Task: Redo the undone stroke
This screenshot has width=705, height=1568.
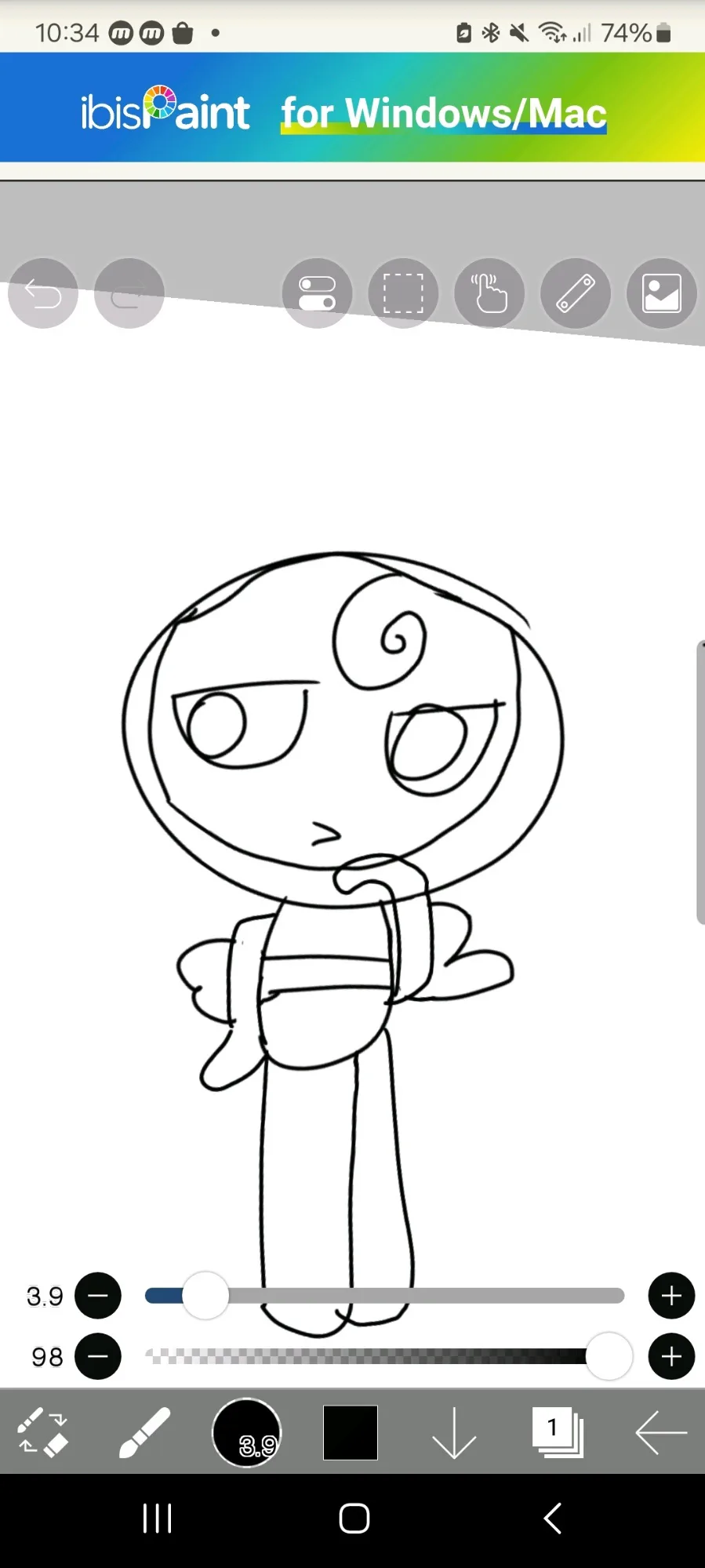Action: tap(129, 293)
